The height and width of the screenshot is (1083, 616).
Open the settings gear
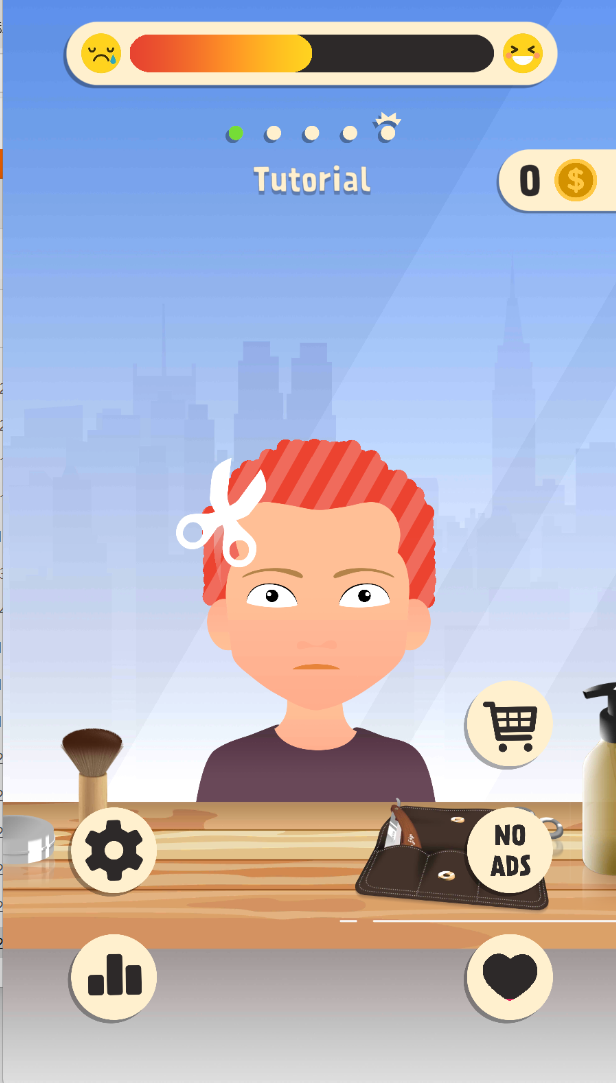click(x=114, y=850)
